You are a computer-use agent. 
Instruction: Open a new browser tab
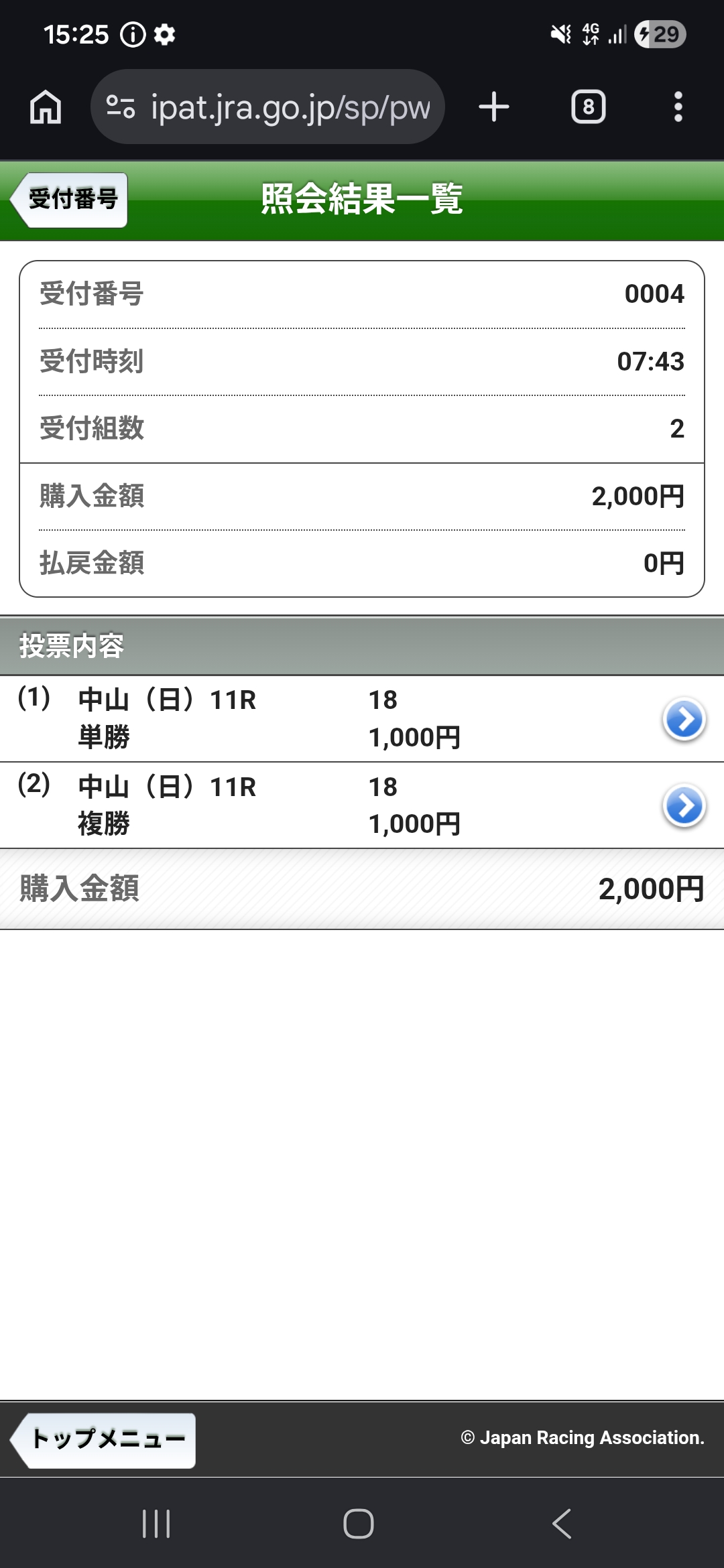494,107
